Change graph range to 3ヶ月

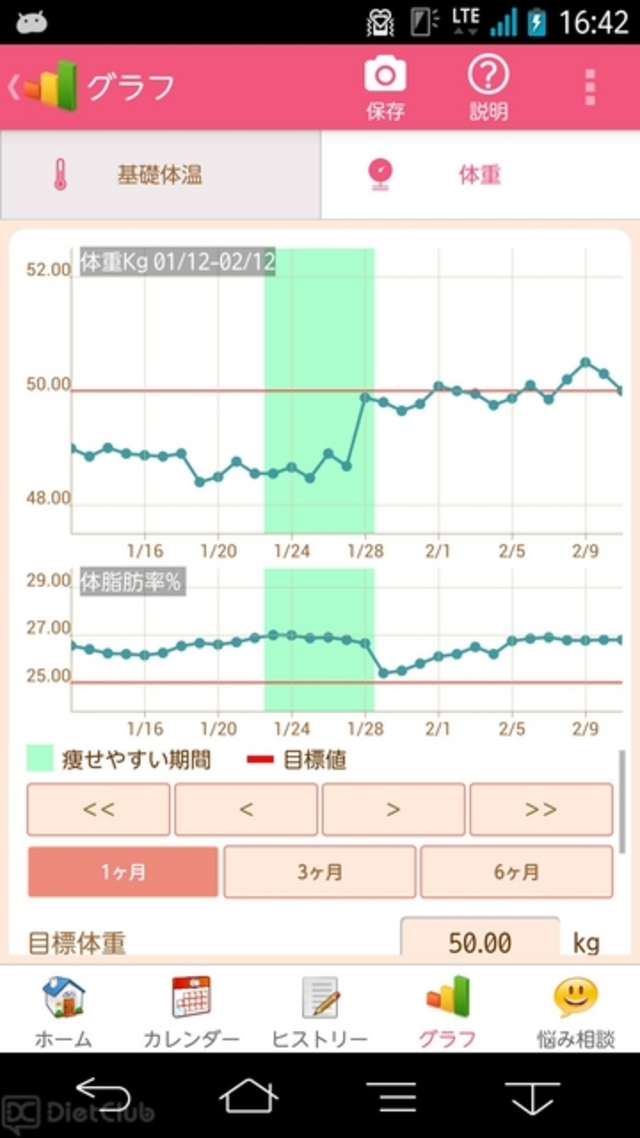pyautogui.click(x=319, y=872)
